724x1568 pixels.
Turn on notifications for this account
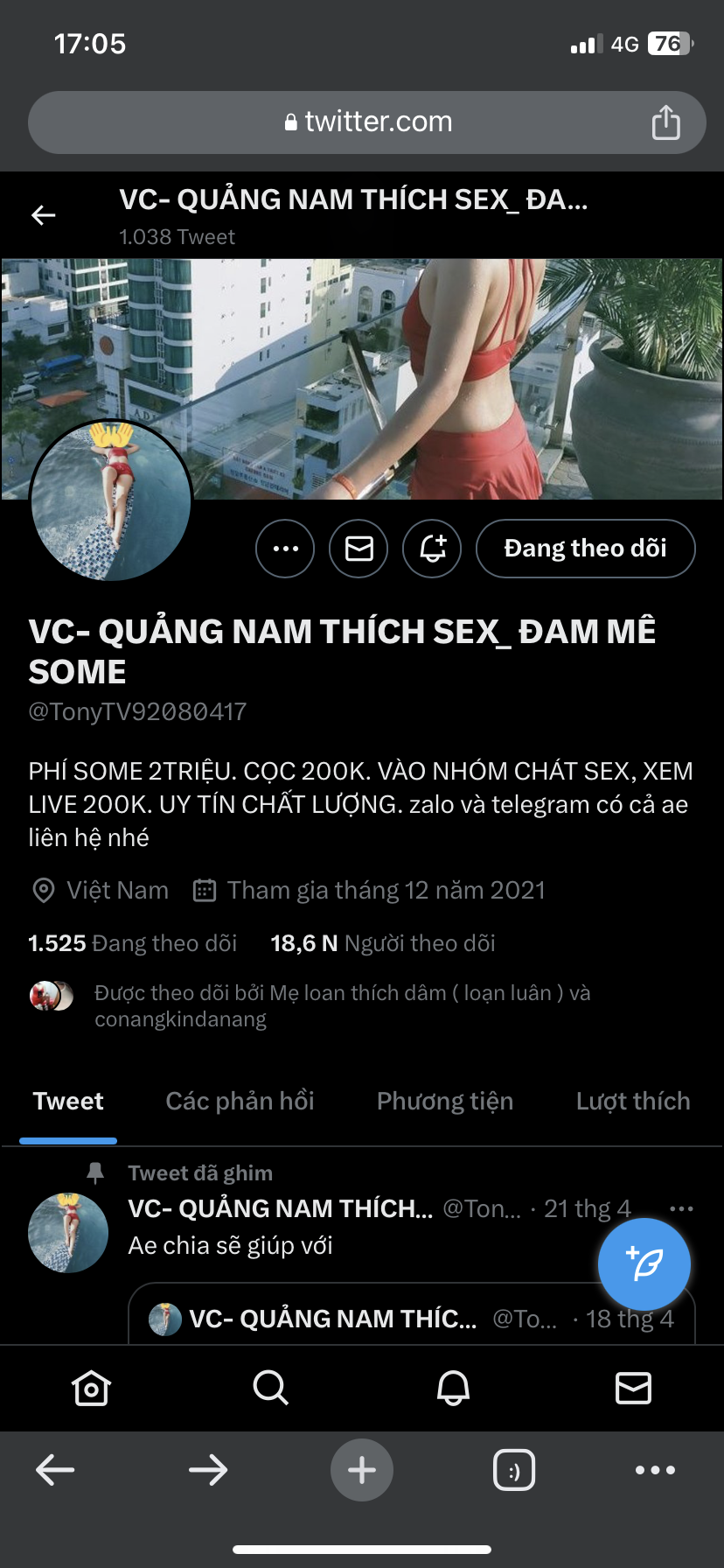point(432,549)
